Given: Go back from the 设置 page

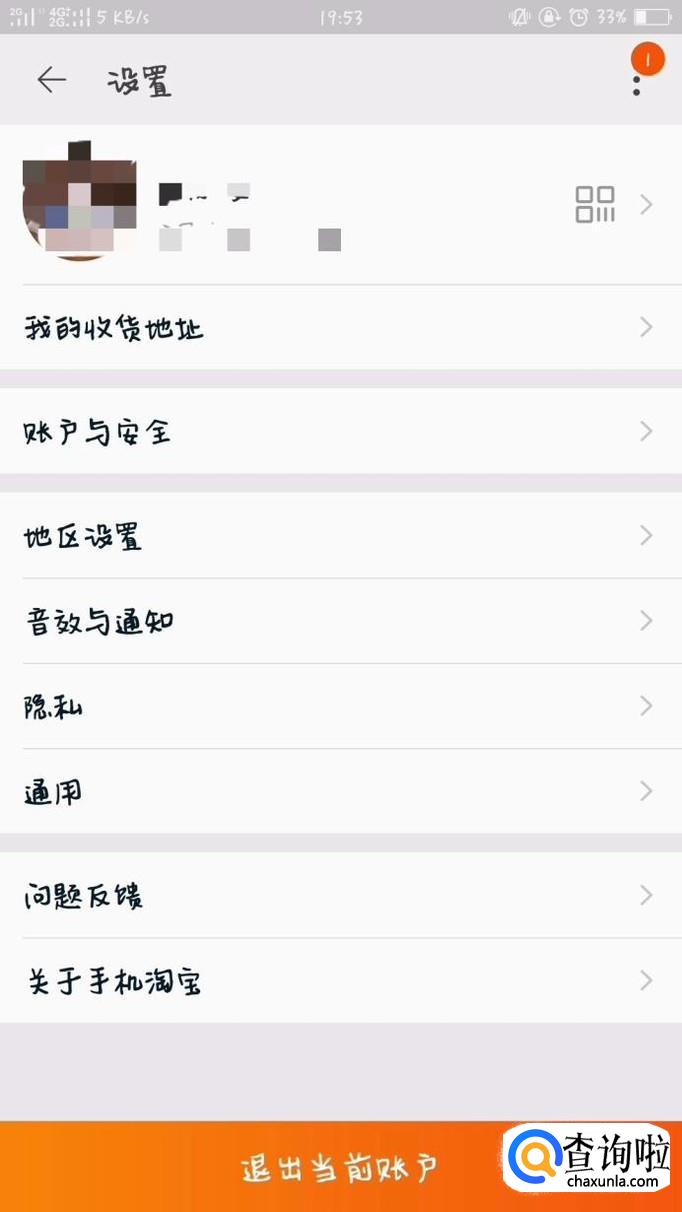Looking at the screenshot, I should pyautogui.click(x=51, y=80).
